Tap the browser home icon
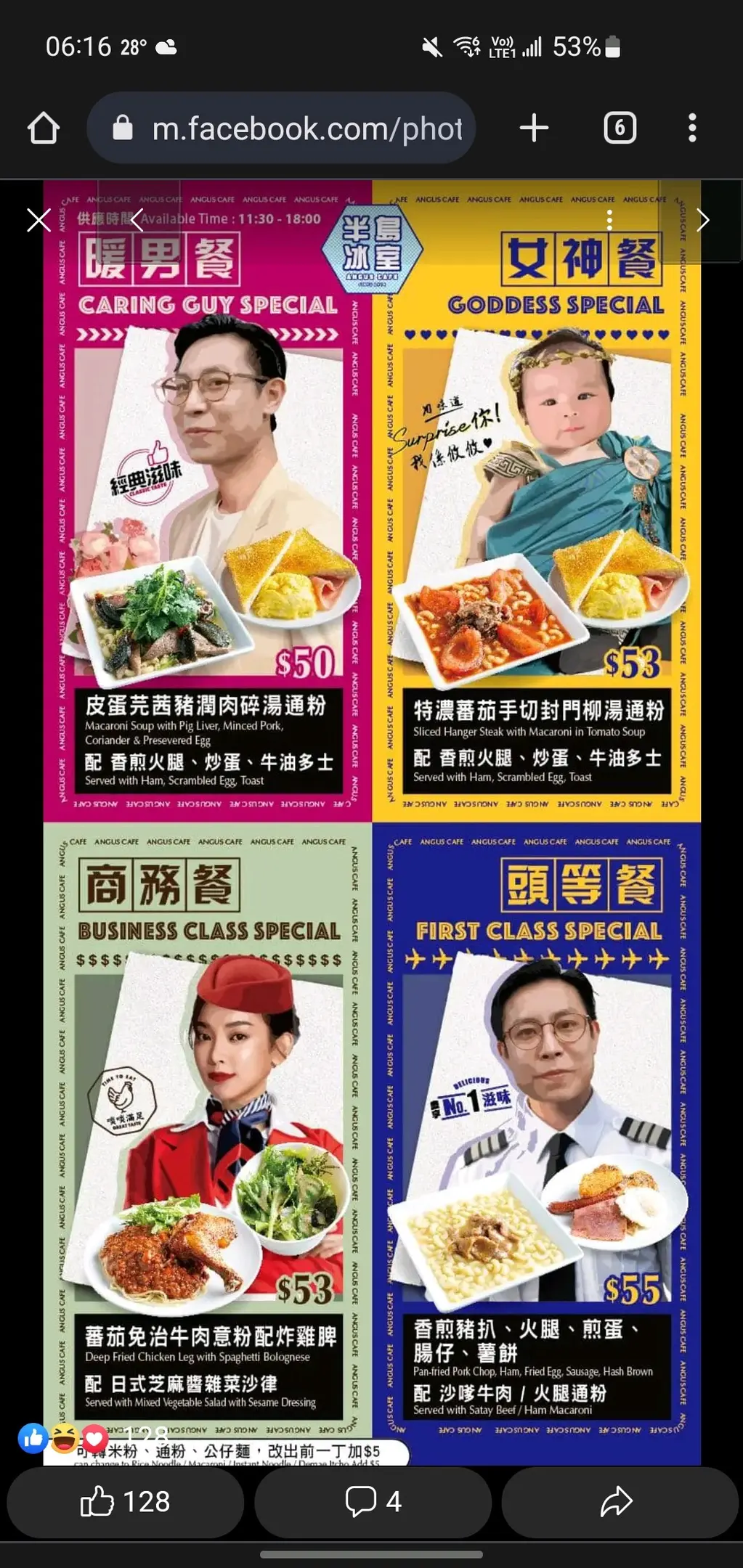The height and width of the screenshot is (1568, 743). tap(44, 128)
